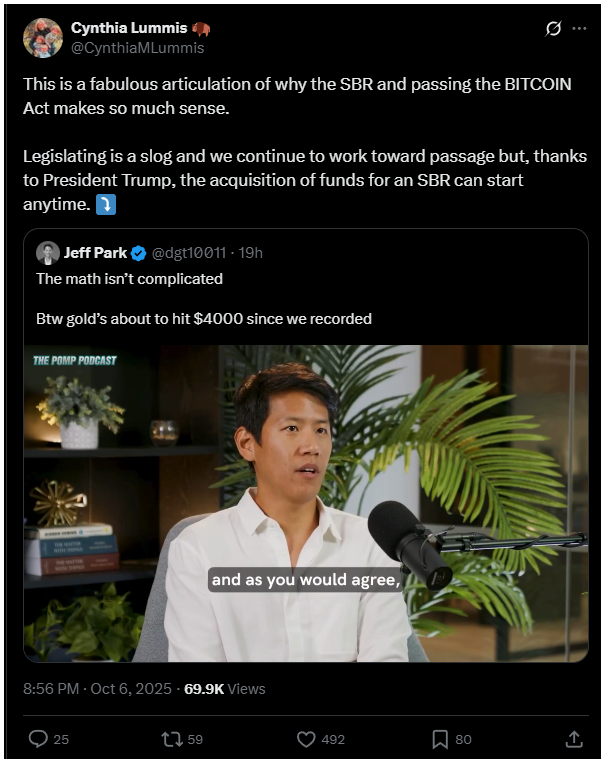The height and width of the screenshot is (763, 605).
Task: Open the post's overflow menu
Action: [579, 29]
